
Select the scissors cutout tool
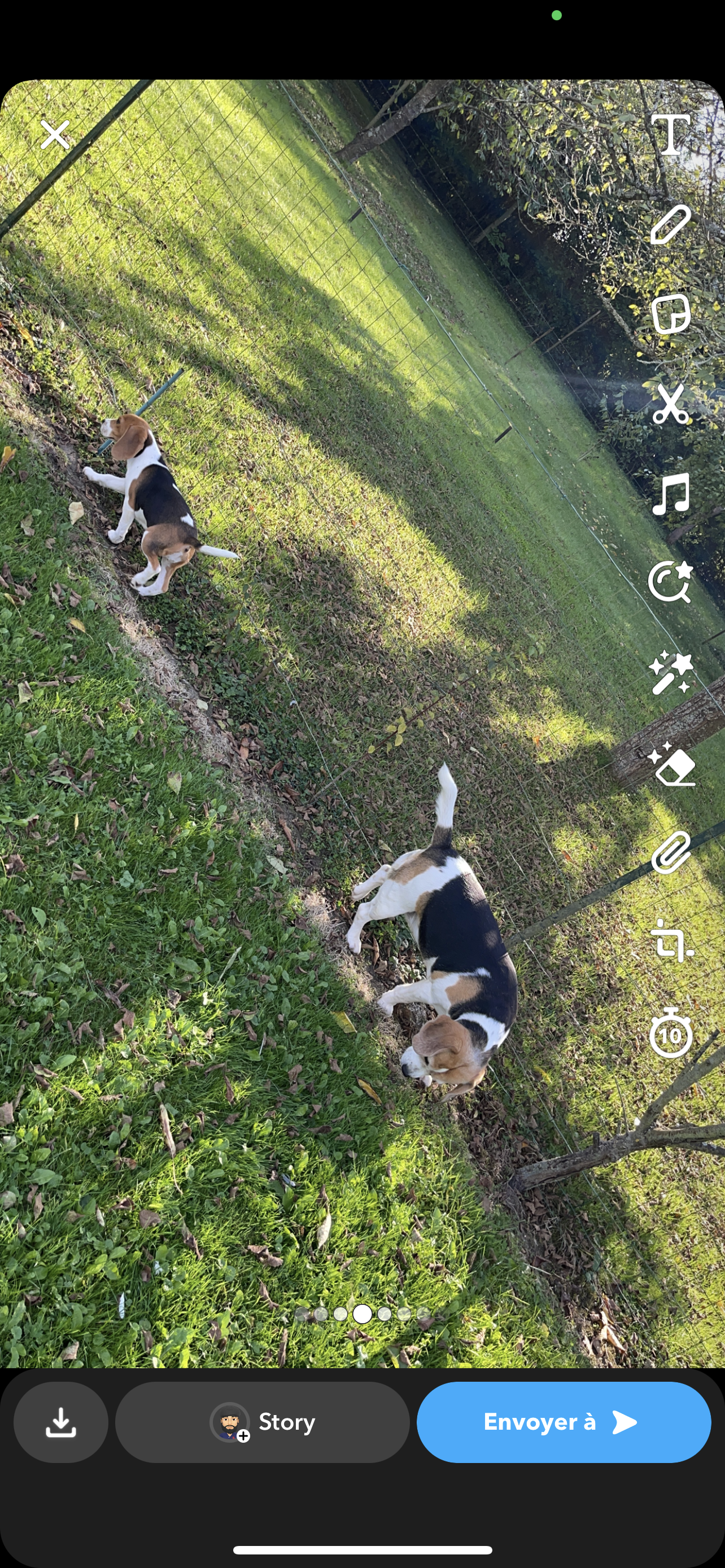point(670,403)
